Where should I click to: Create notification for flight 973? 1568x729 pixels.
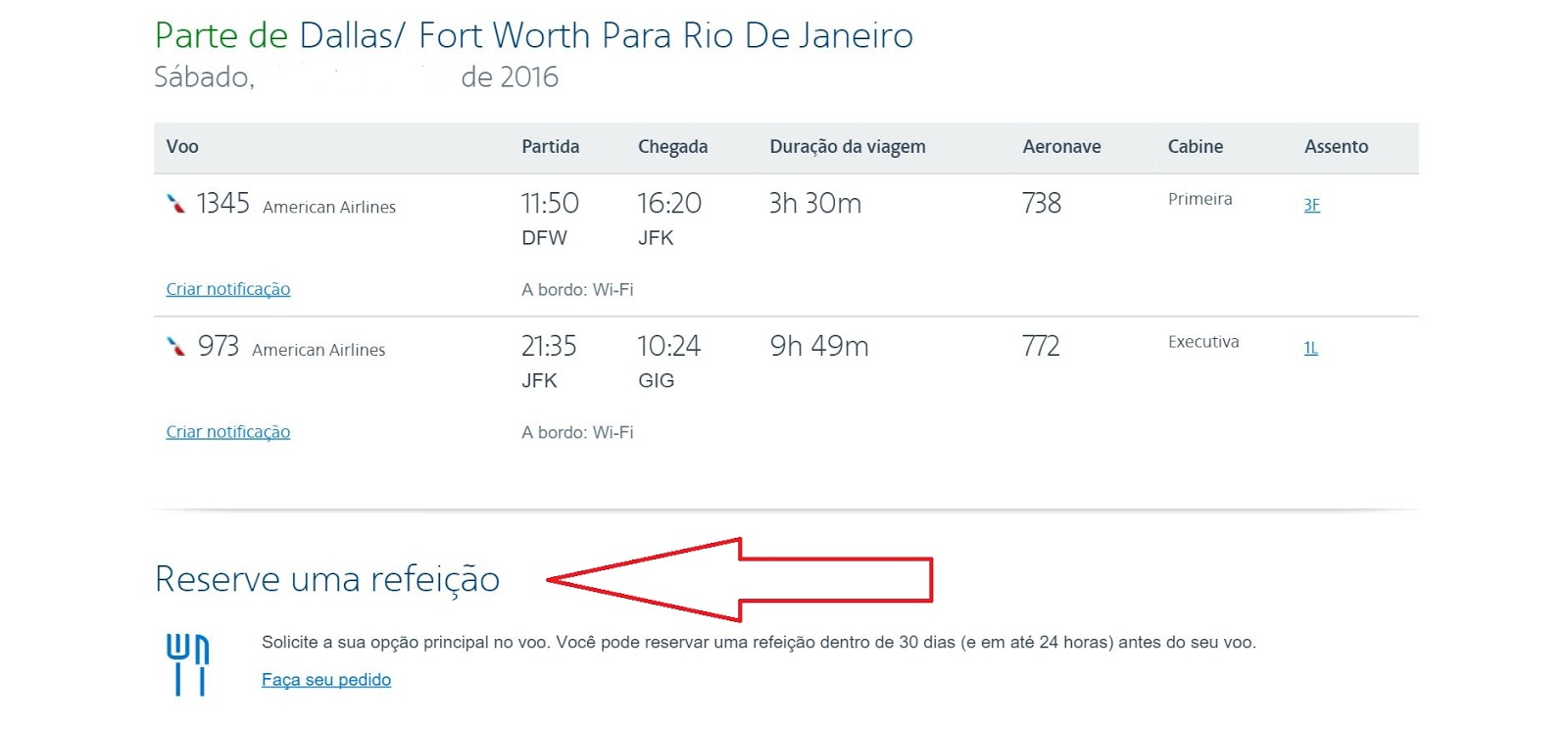pos(227,432)
